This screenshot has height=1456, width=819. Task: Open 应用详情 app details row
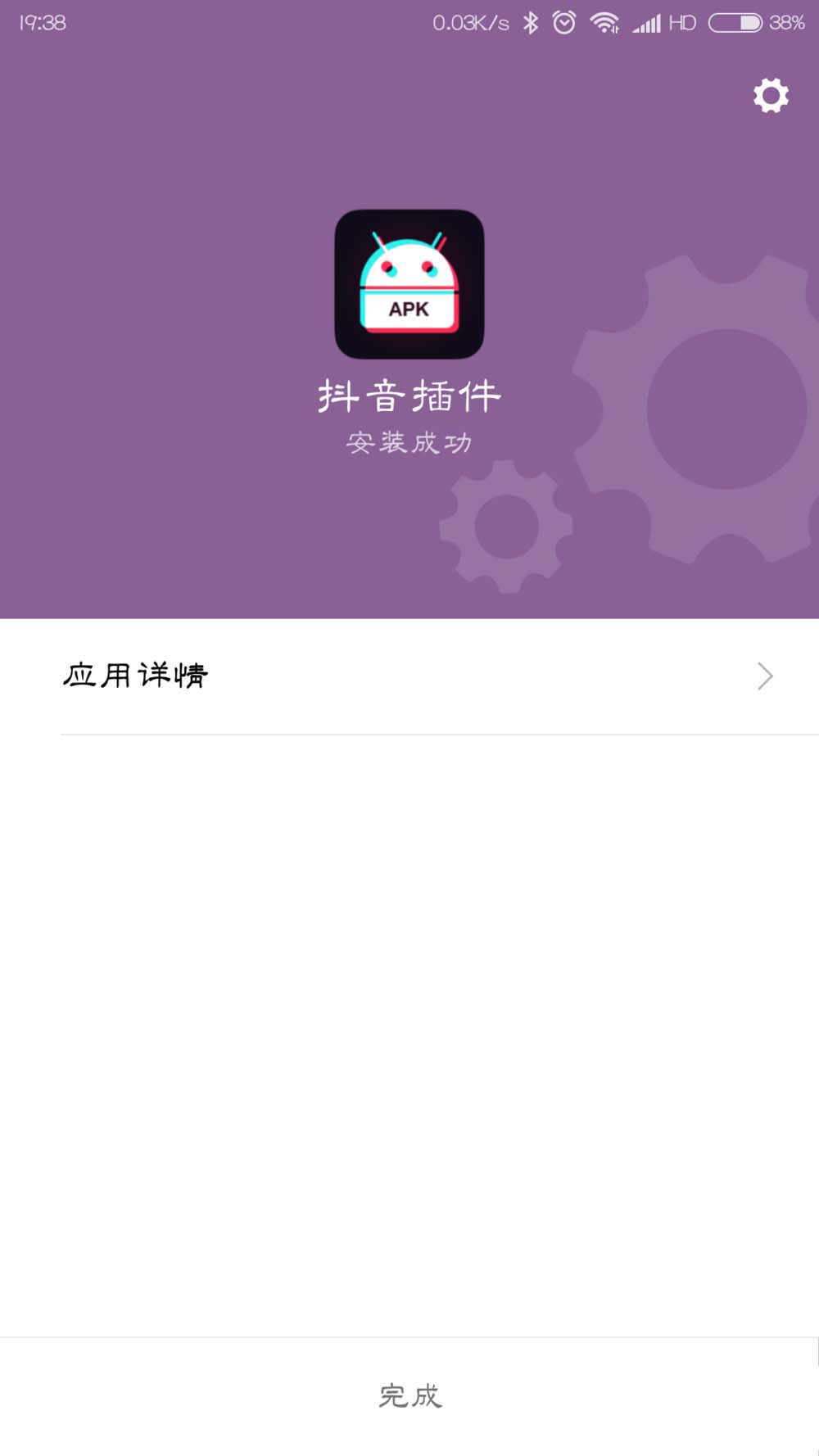[409, 676]
